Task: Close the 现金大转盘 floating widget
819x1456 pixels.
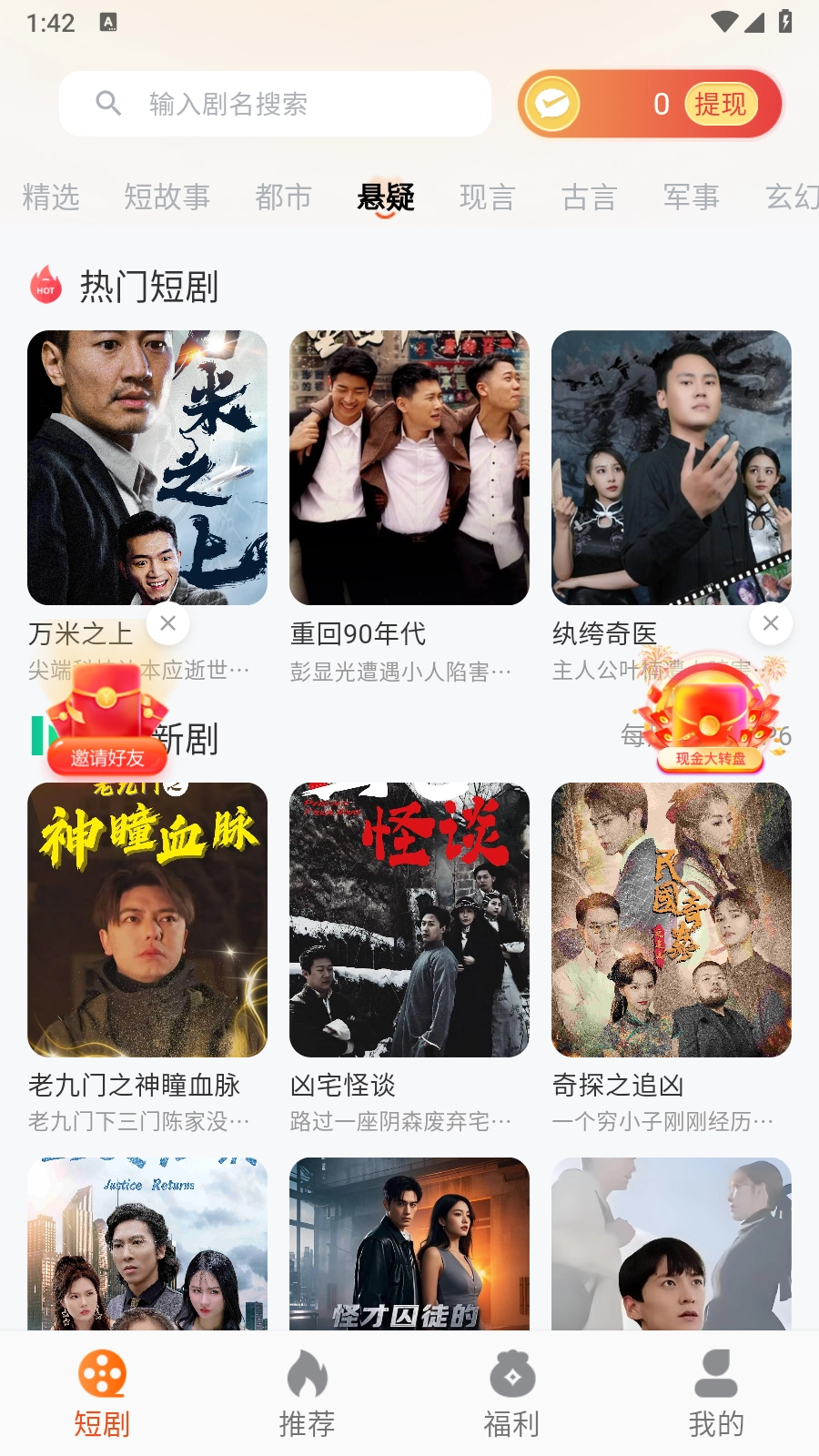Action: pos(771,623)
